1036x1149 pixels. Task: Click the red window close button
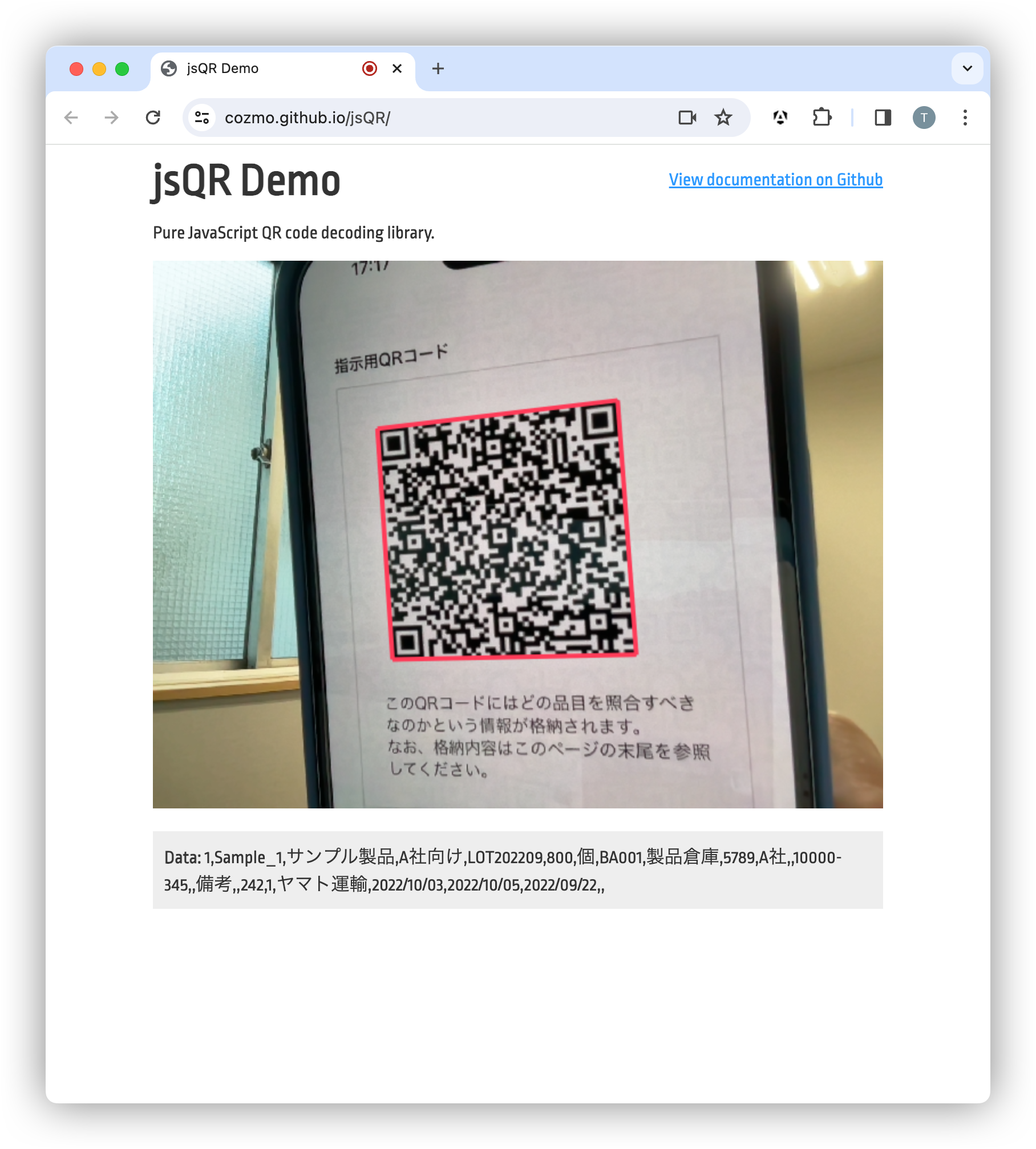[x=76, y=69]
